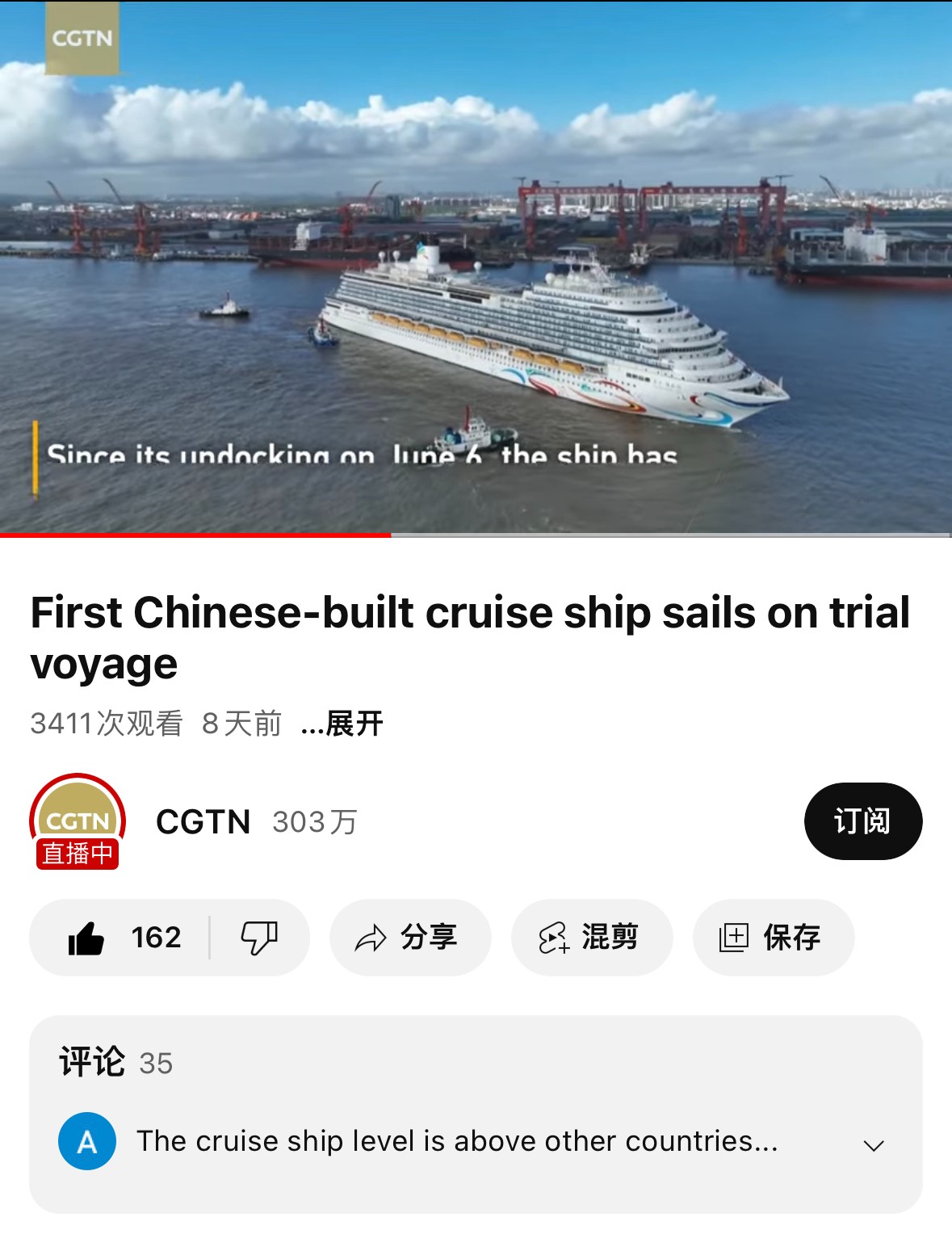Share the video via 分享
Image resolution: width=952 pixels, height=1234 pixels.
click(409, 938)
